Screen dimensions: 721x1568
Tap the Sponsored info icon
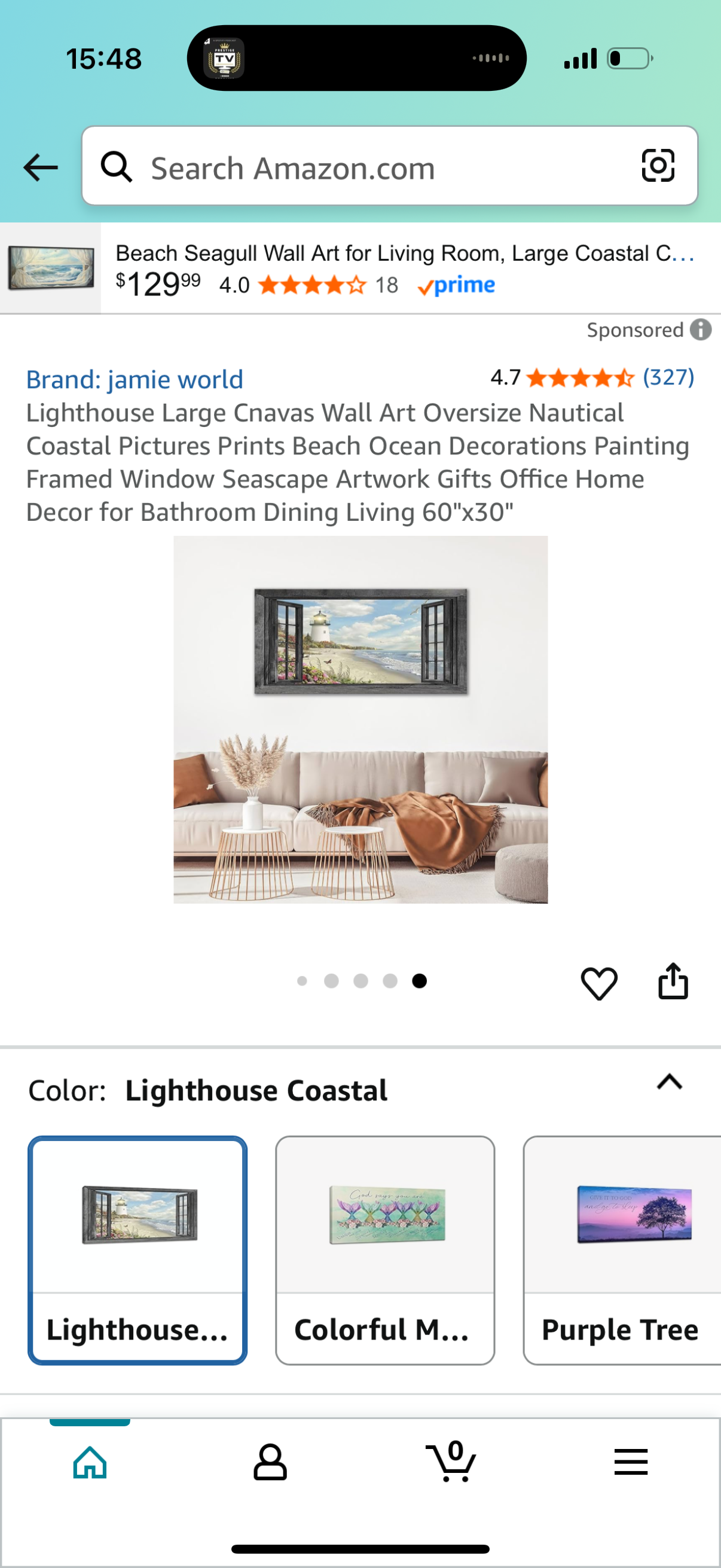pyautogui.click(x=701, y=330)
